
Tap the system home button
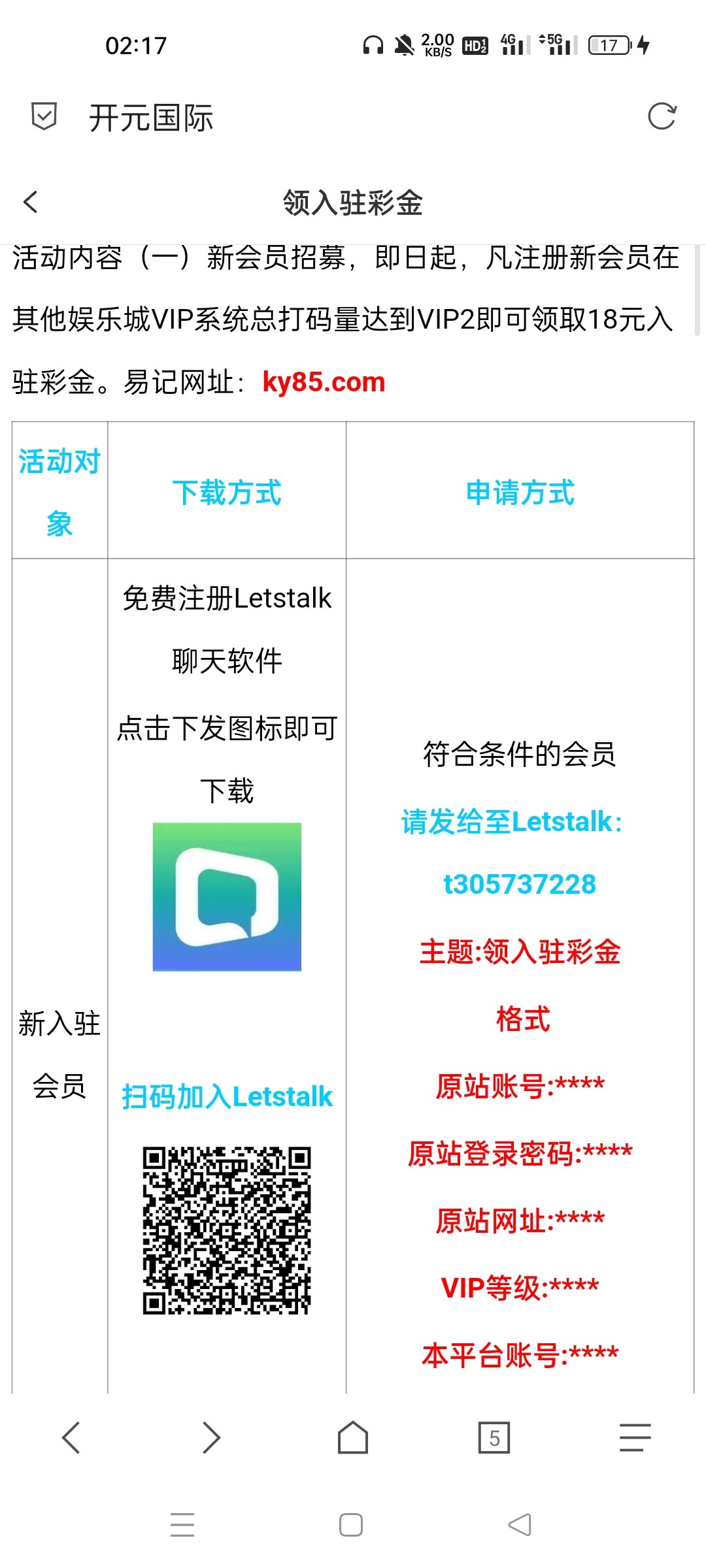351,1525
